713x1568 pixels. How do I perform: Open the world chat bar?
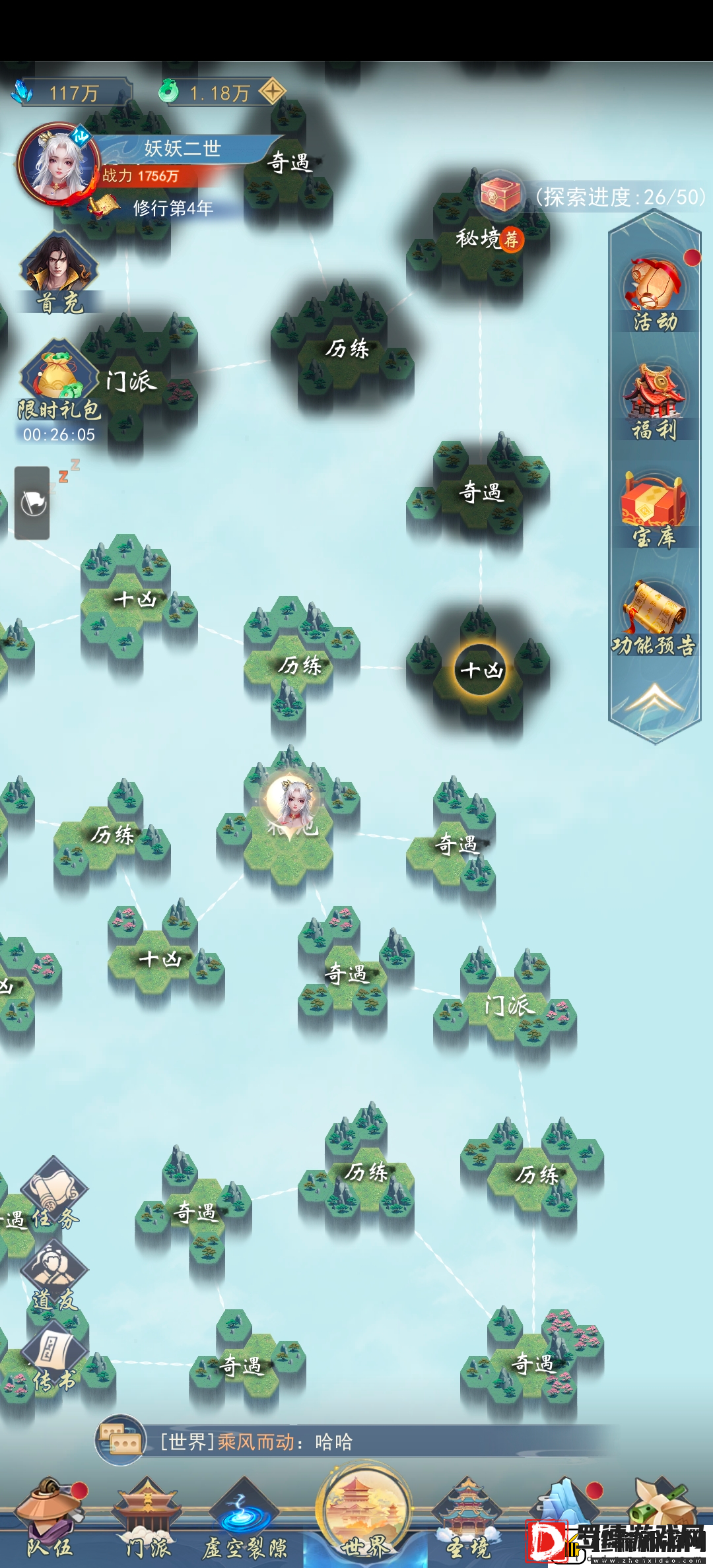(x=356, y=1442)
